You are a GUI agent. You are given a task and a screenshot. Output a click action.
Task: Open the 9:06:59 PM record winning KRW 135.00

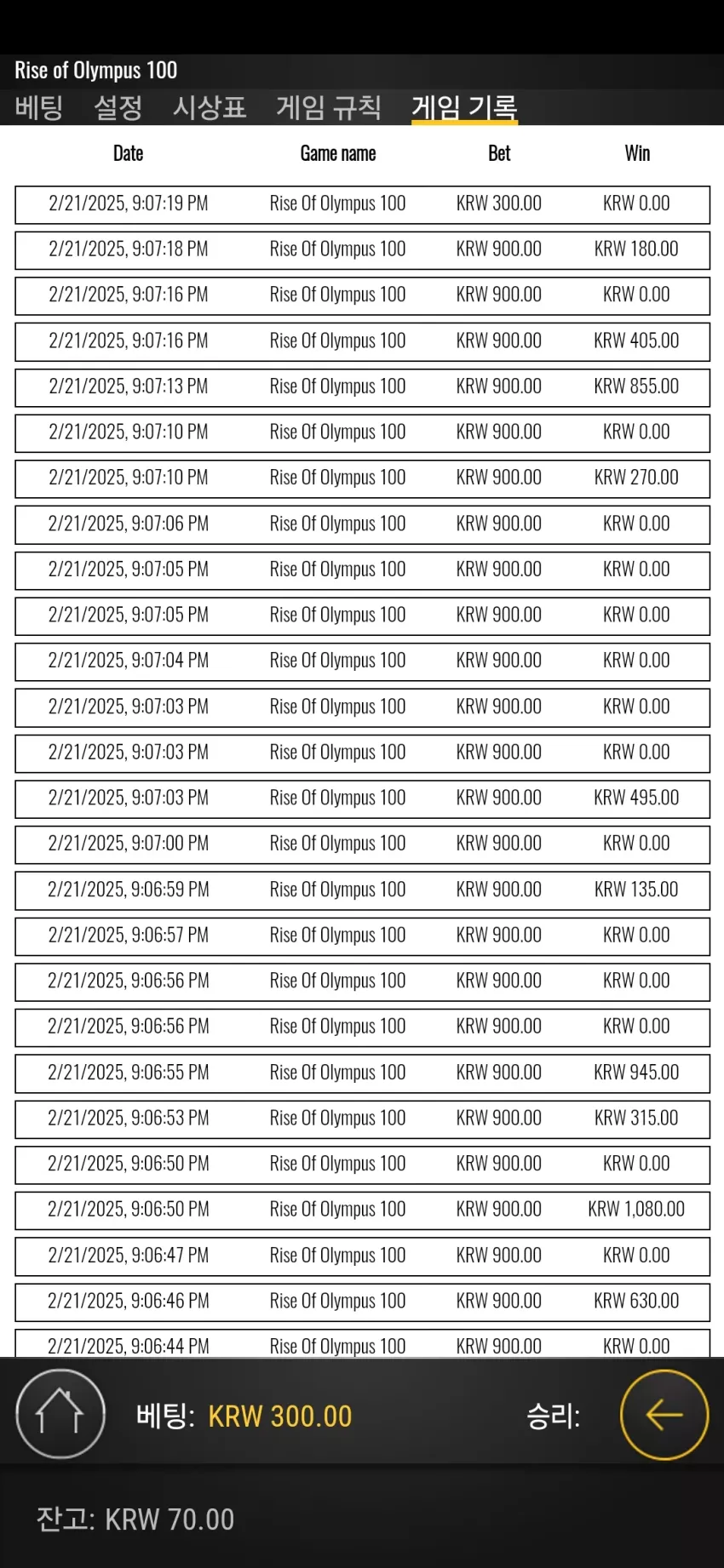coord(362,890)
